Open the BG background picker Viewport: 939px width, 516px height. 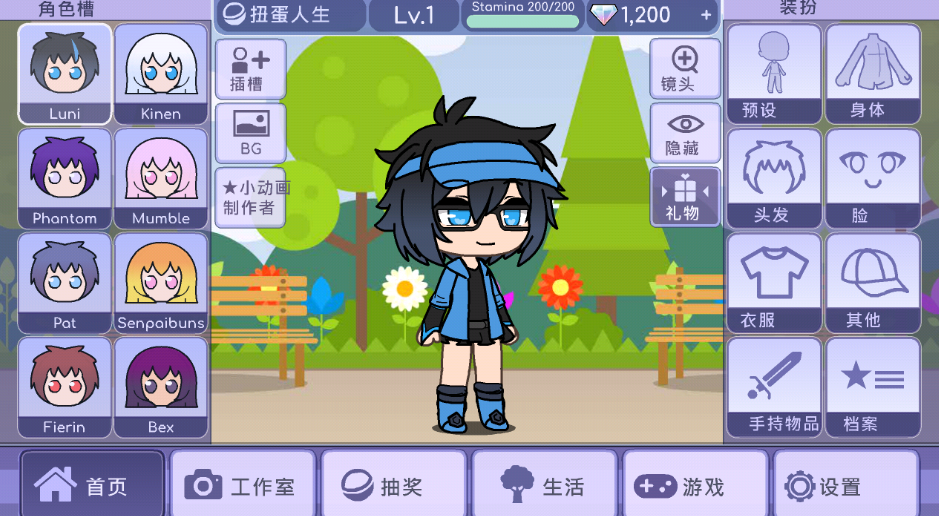[x=250, y=133]
